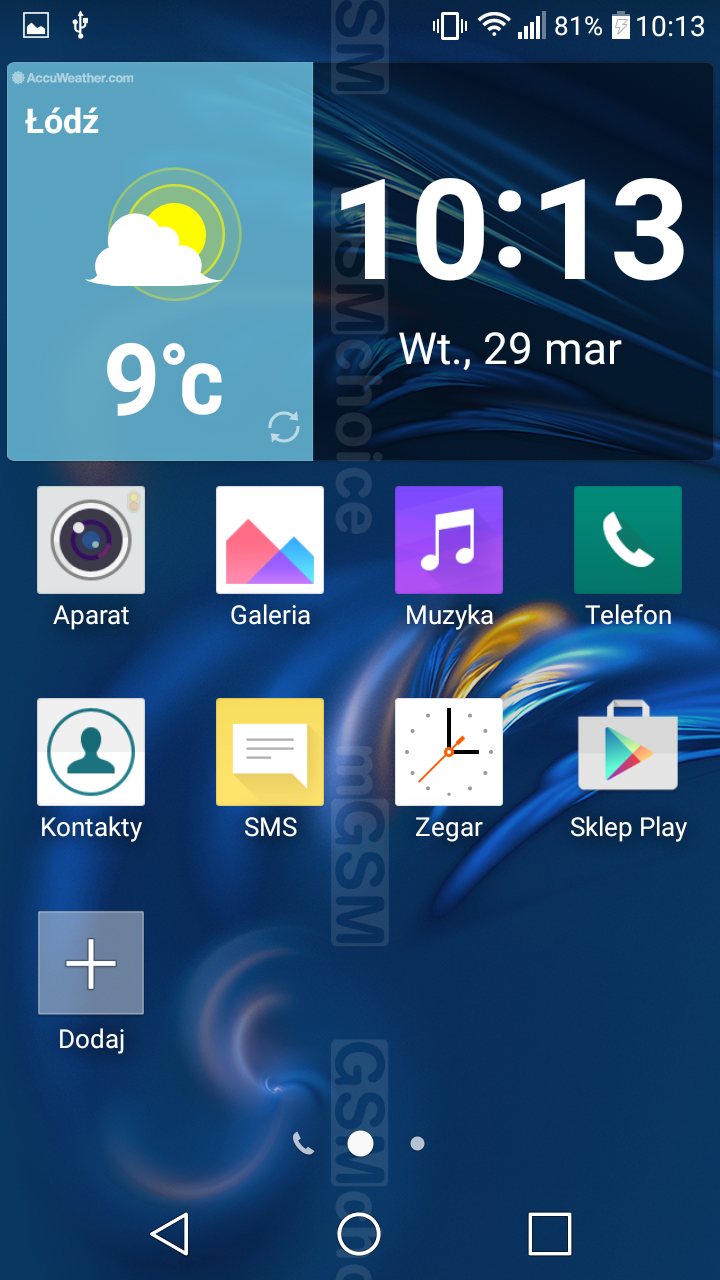This screenshot has width=720, height=1280.
Task: Open the Telefon dialer app
Action: pos(628,540)
